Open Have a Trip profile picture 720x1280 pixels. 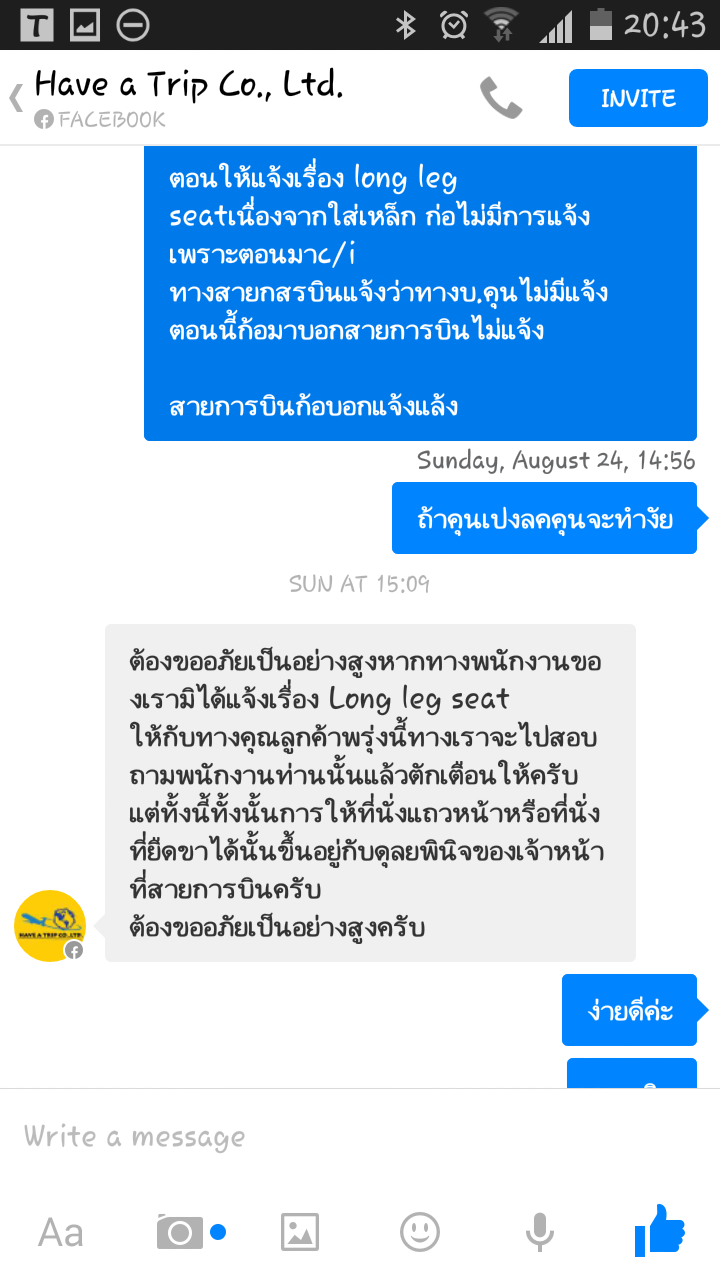click(x=50, y=926)
